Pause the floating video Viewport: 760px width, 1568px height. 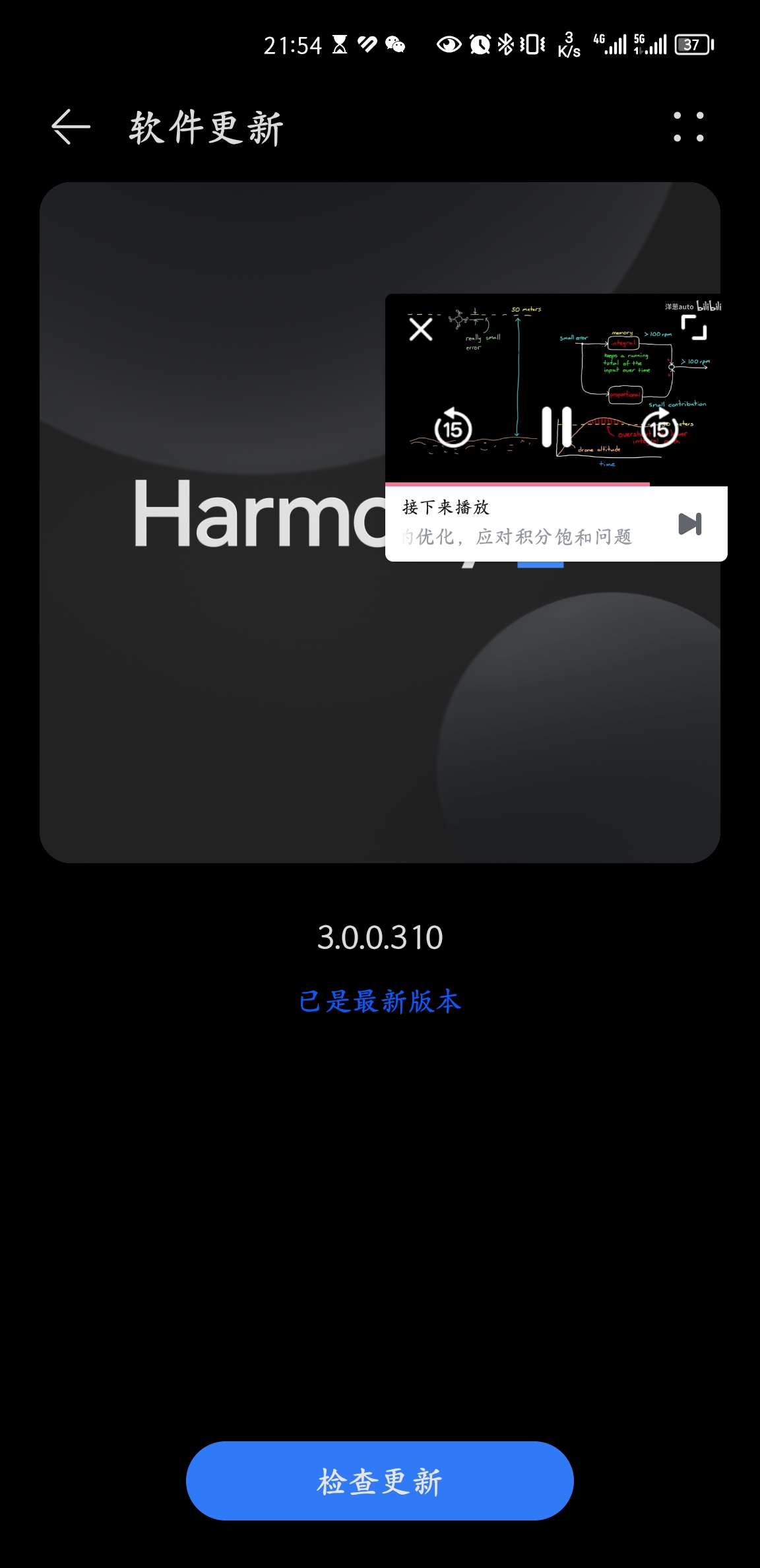(556, 427)
